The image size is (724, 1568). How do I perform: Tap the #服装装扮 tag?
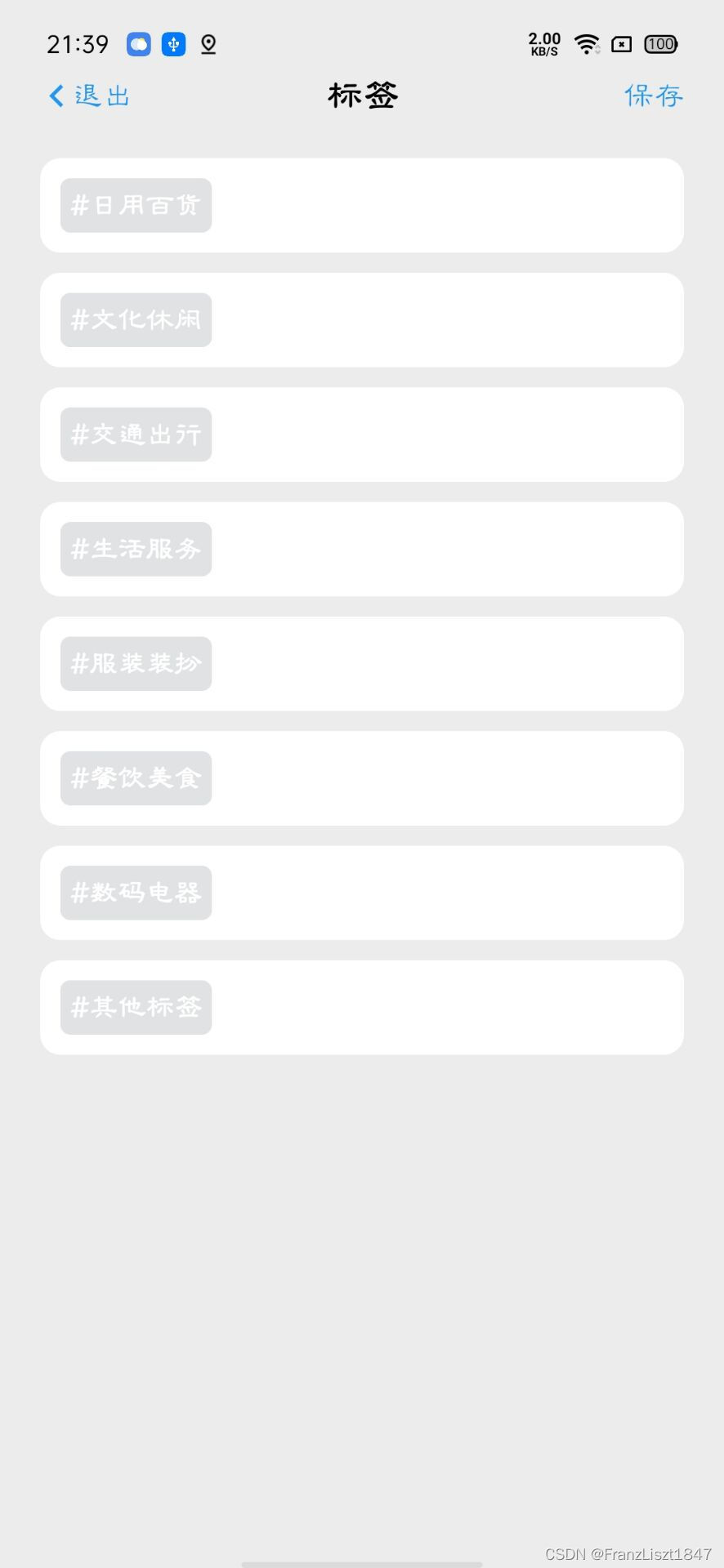point(136,663)
